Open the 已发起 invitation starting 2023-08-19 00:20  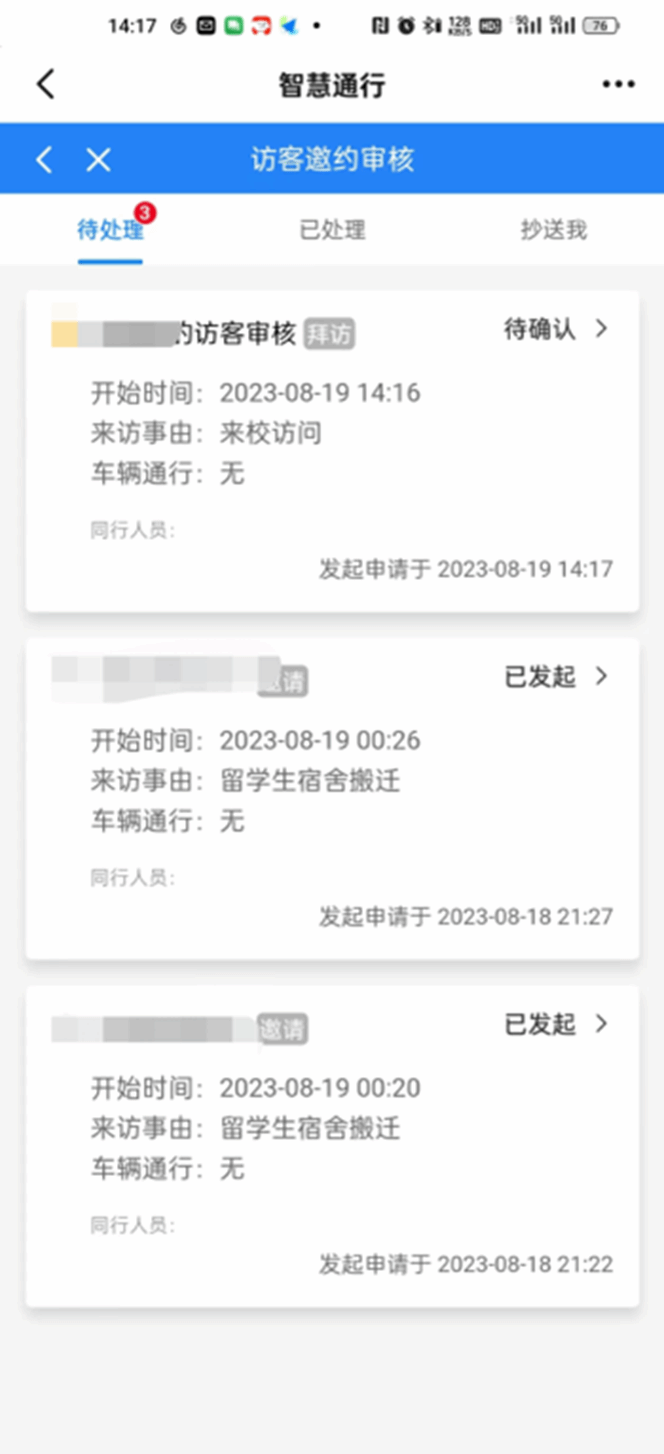[x=332, y=1146]
